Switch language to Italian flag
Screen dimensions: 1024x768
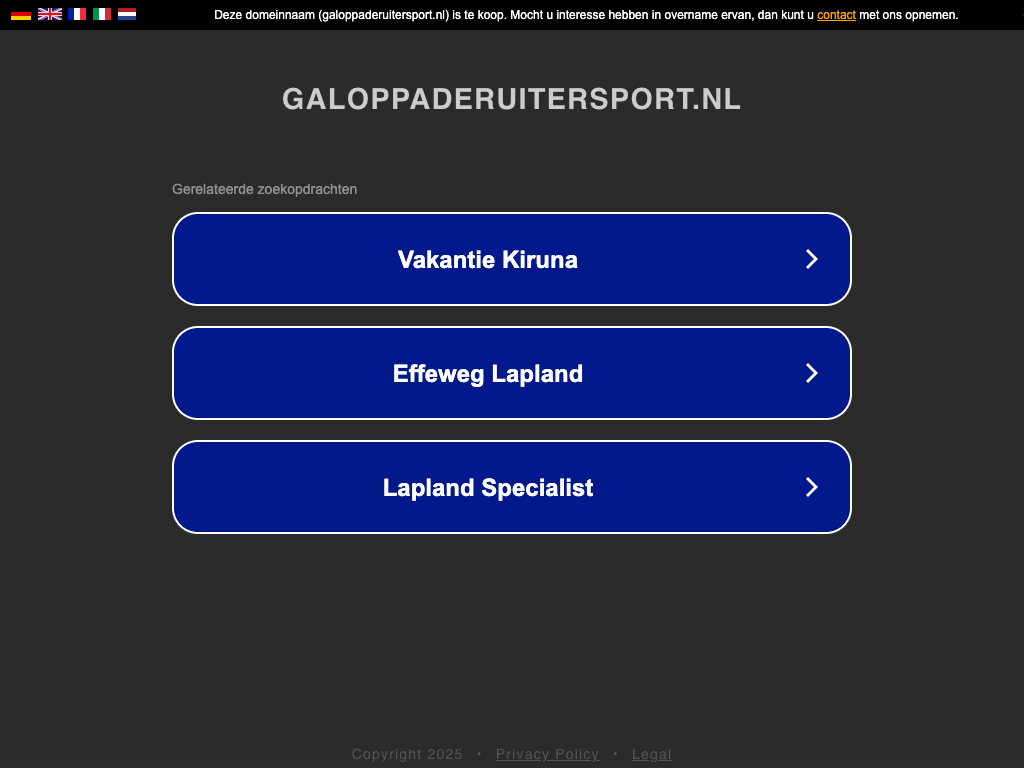(x=102, y=14)
